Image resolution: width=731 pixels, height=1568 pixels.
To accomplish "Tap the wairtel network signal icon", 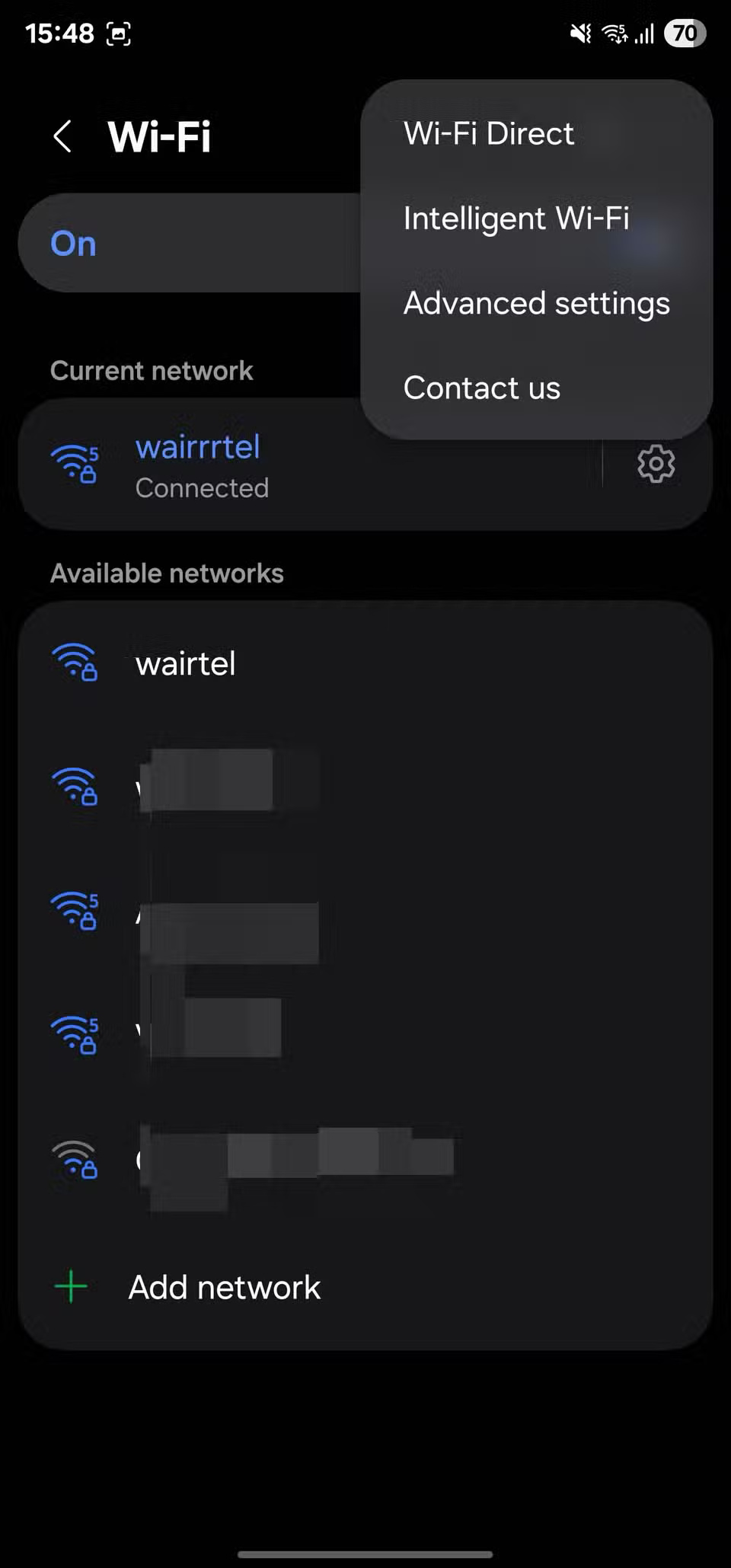I will (75, 664).
